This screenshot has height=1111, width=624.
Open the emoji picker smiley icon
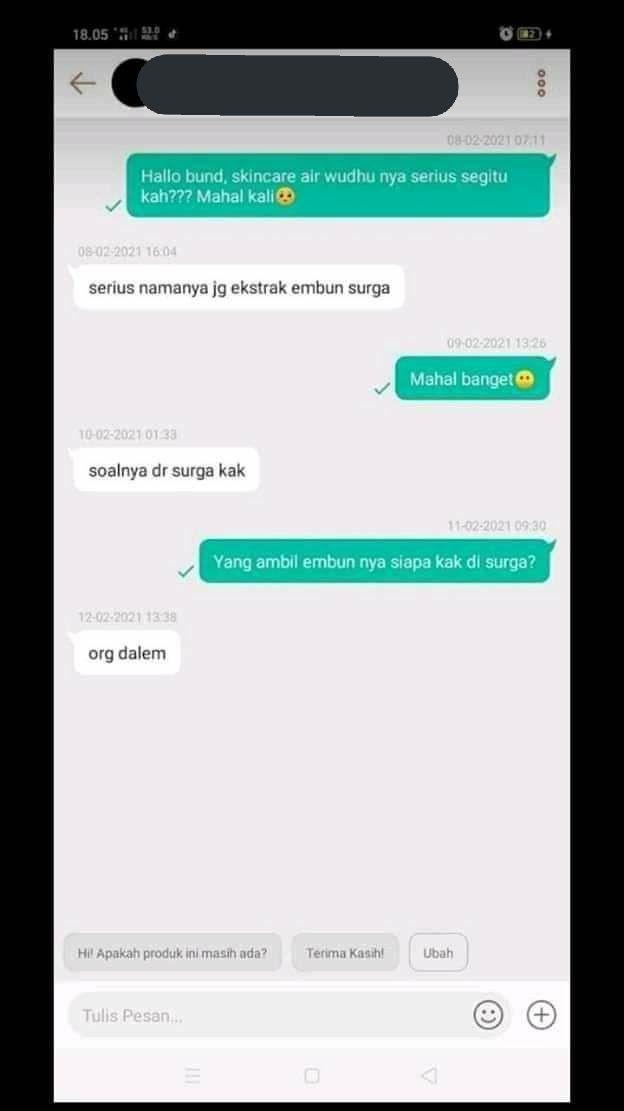pyautogui.click(x=488, y=1015)
